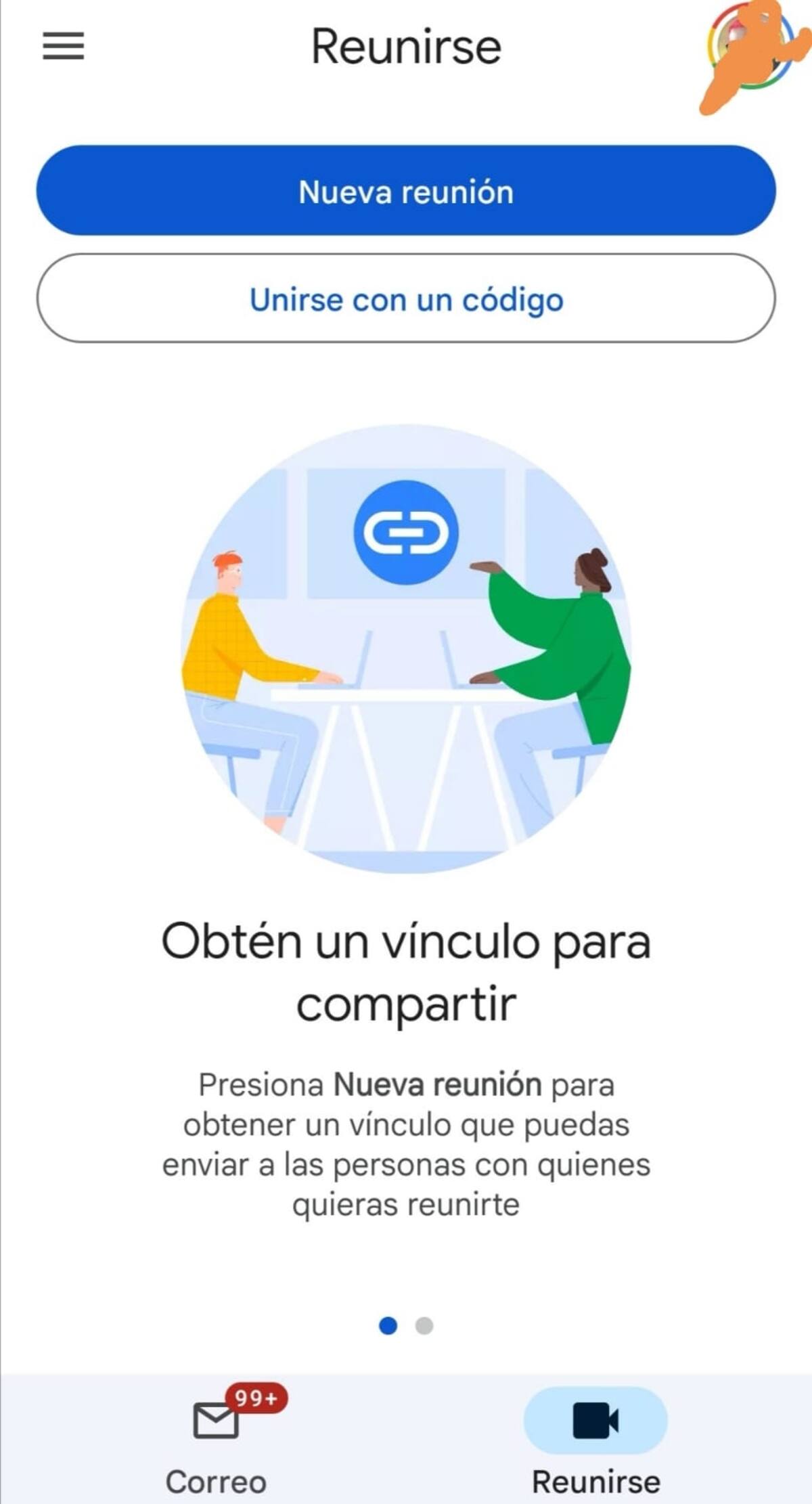The height and width of the screenshot is (1504, 812).
Task: Open the hamburger drawer menu
Action: (64, 46)
